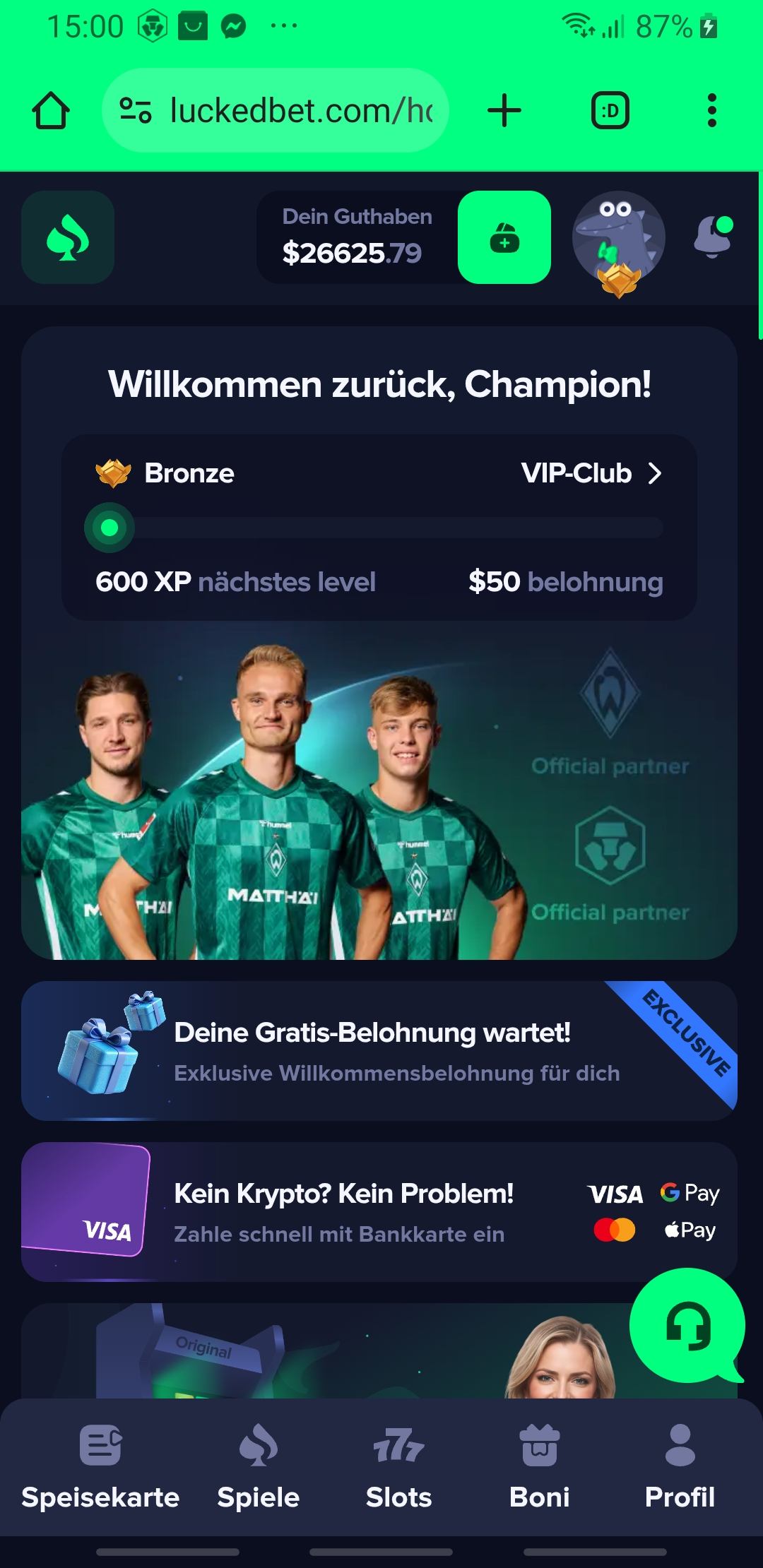Image resolution: width=763 pixels, height=1568 pixels.
Task: Go to the Boni tab
Action: pyautogui.click(x=539, y=1466)
